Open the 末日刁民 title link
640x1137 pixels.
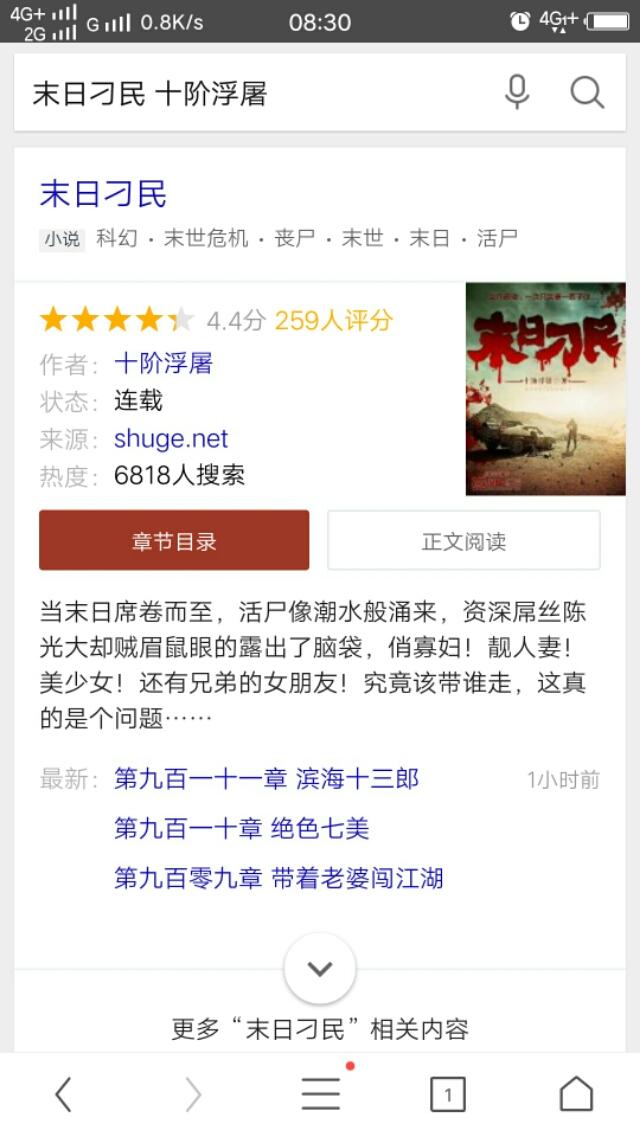click(x=103, y=194)
